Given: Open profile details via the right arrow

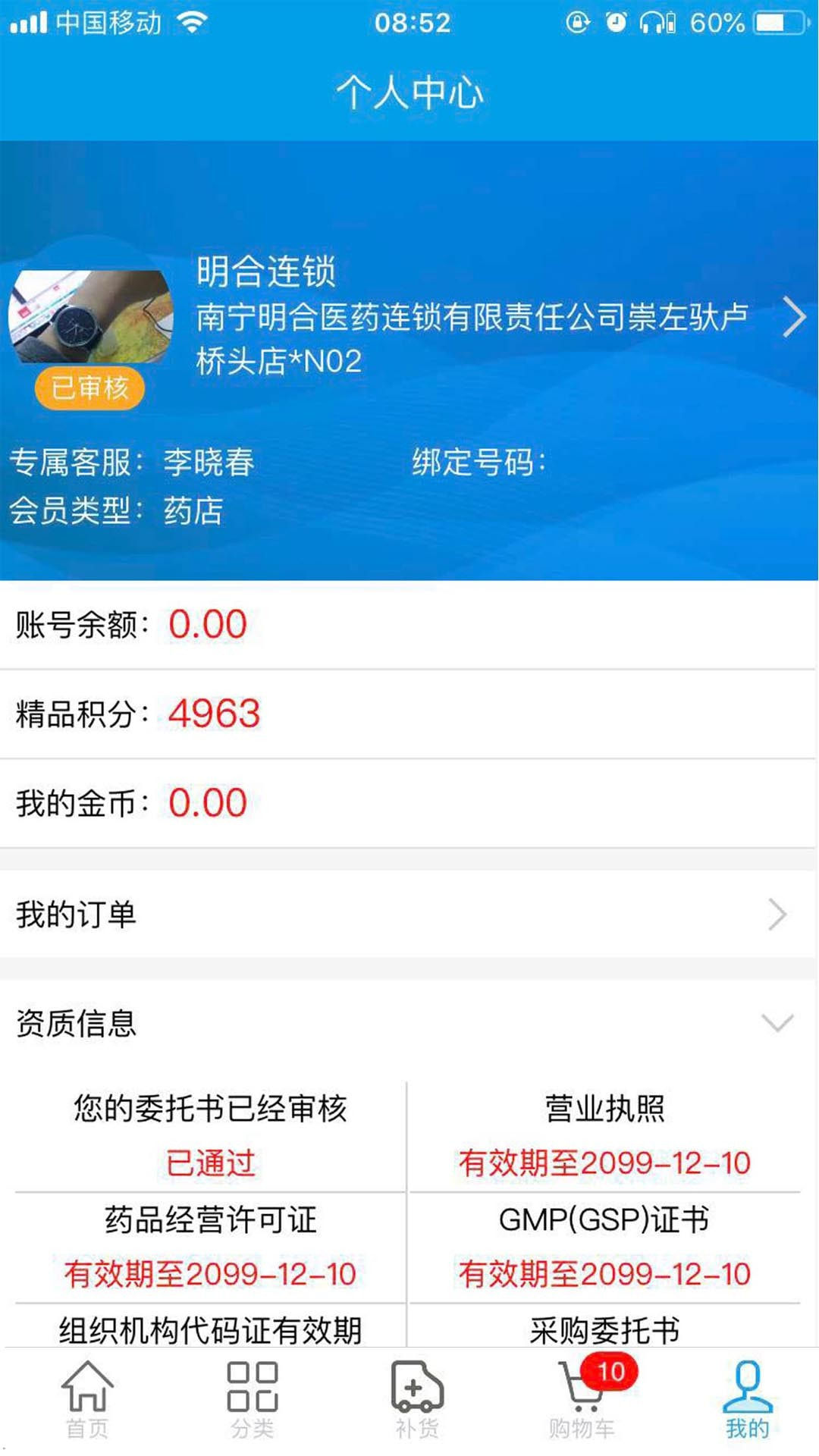Looking at the screenshot, I should (794, 317).
